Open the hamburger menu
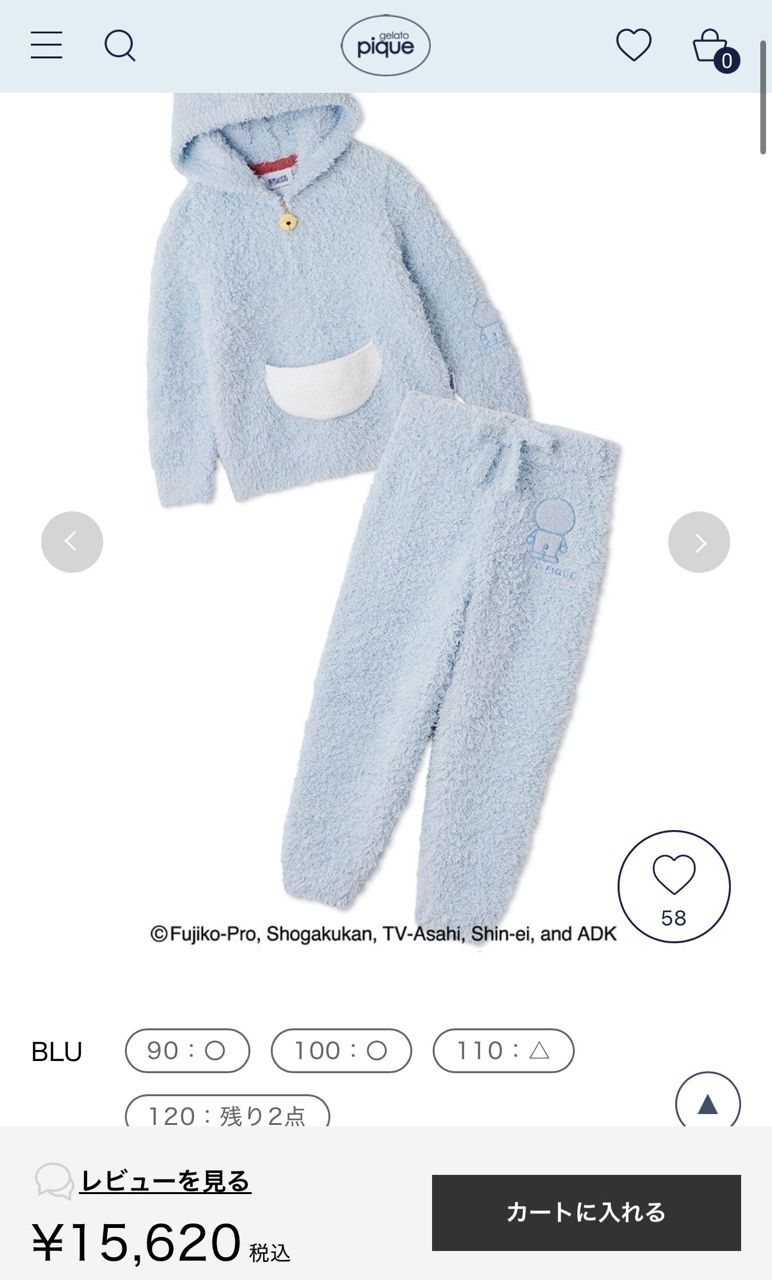The image size is (772, 1280). click(x=46, y=45)
